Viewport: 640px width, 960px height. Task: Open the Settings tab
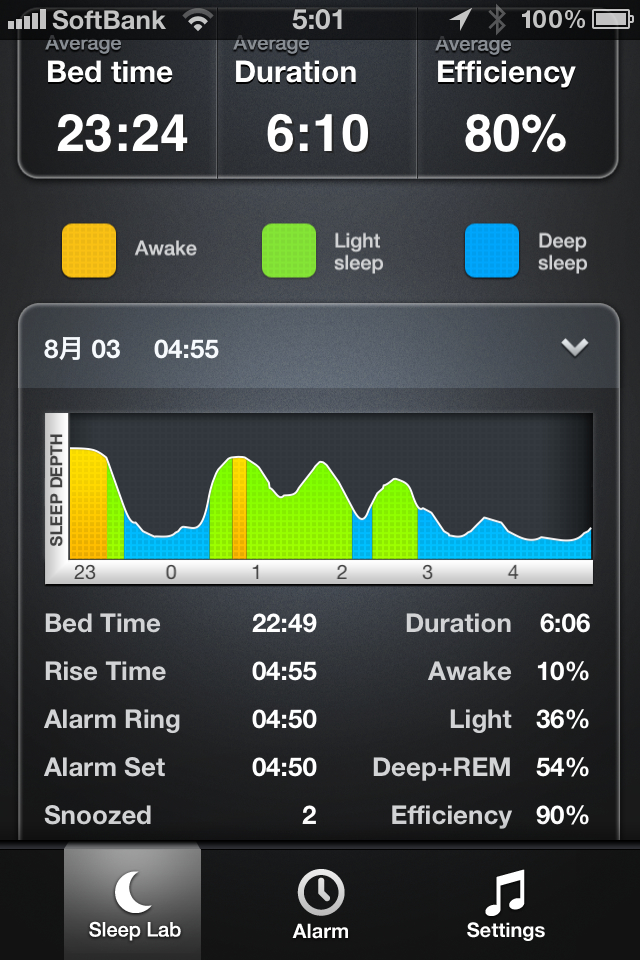pos(506,903)
